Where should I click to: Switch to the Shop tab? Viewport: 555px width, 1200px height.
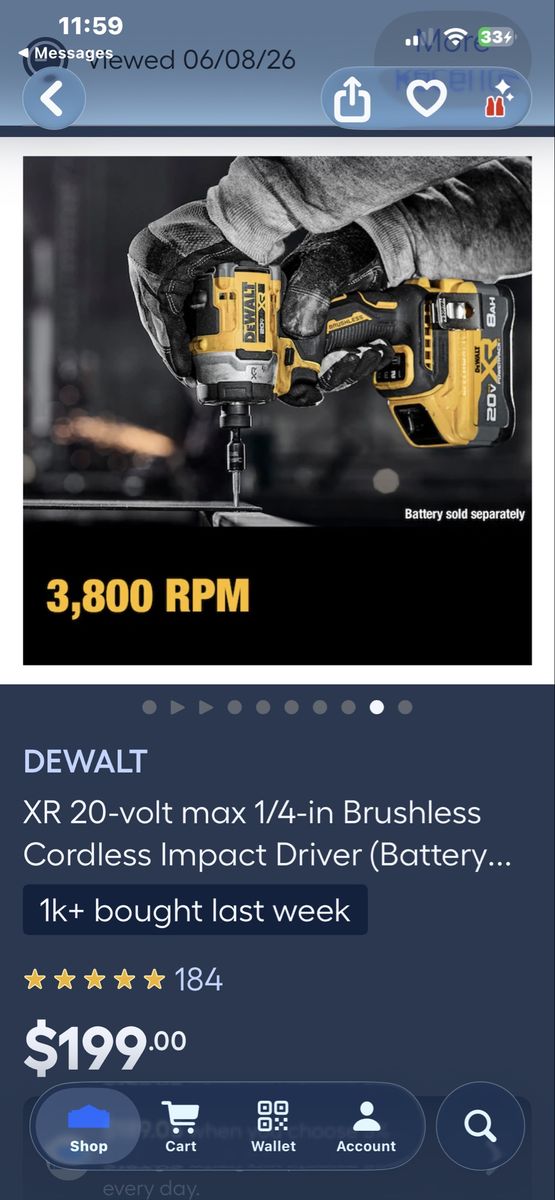pyautogui.click(x=88, y=1127)
